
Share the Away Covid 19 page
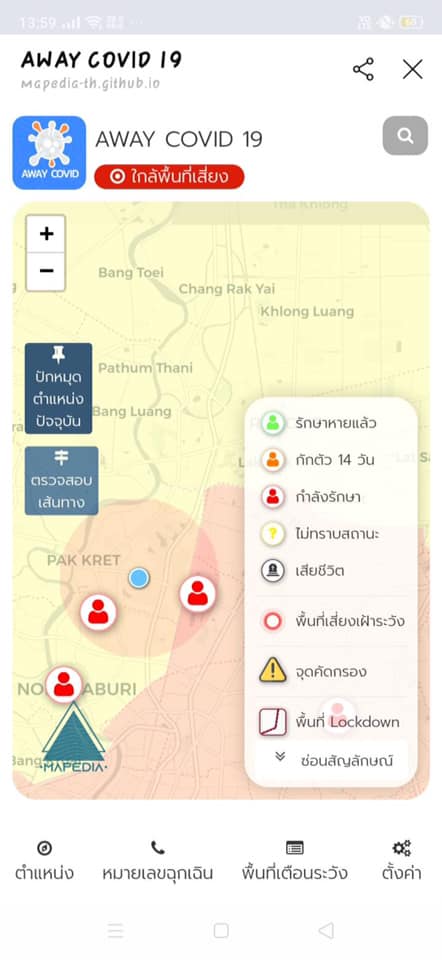tap(363, 69)
